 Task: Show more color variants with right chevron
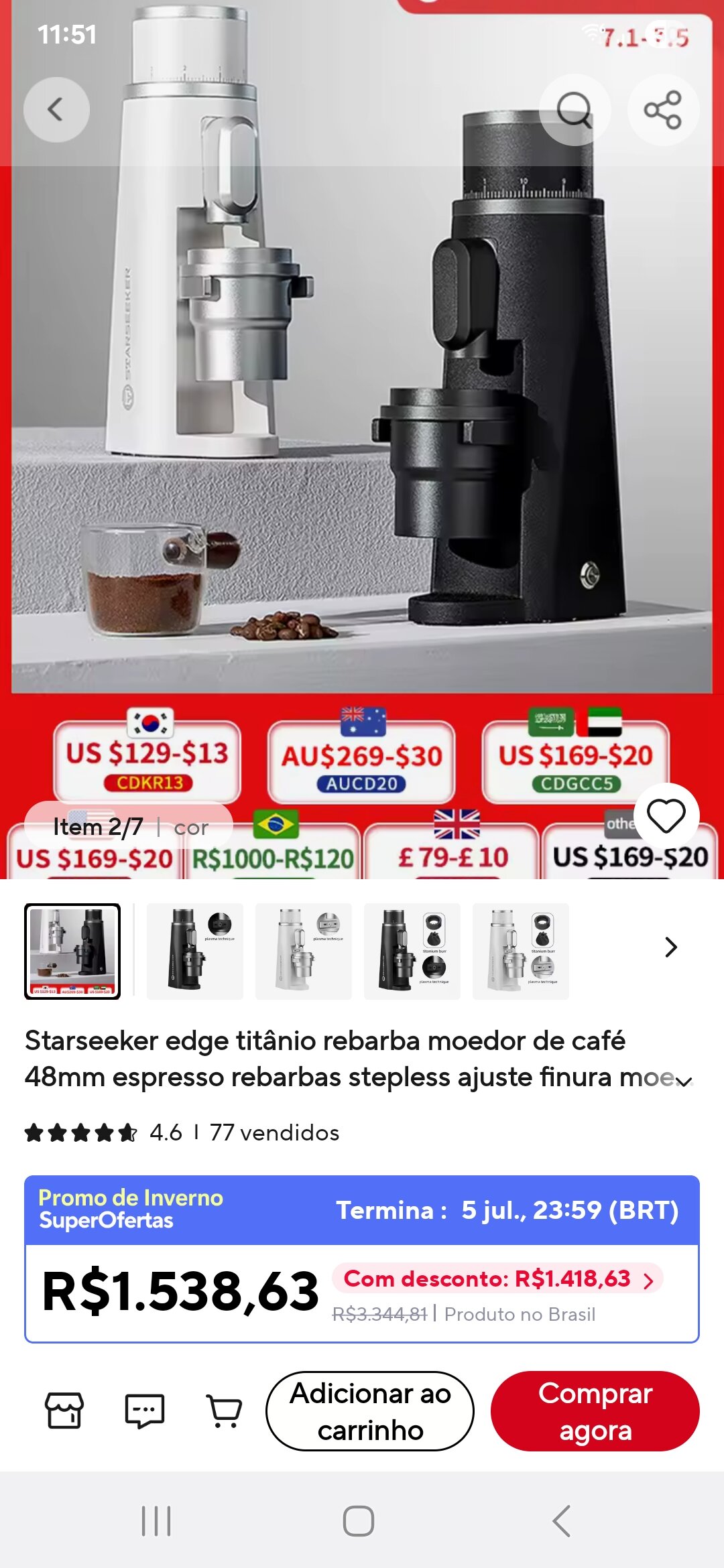[x=670, y=948]
